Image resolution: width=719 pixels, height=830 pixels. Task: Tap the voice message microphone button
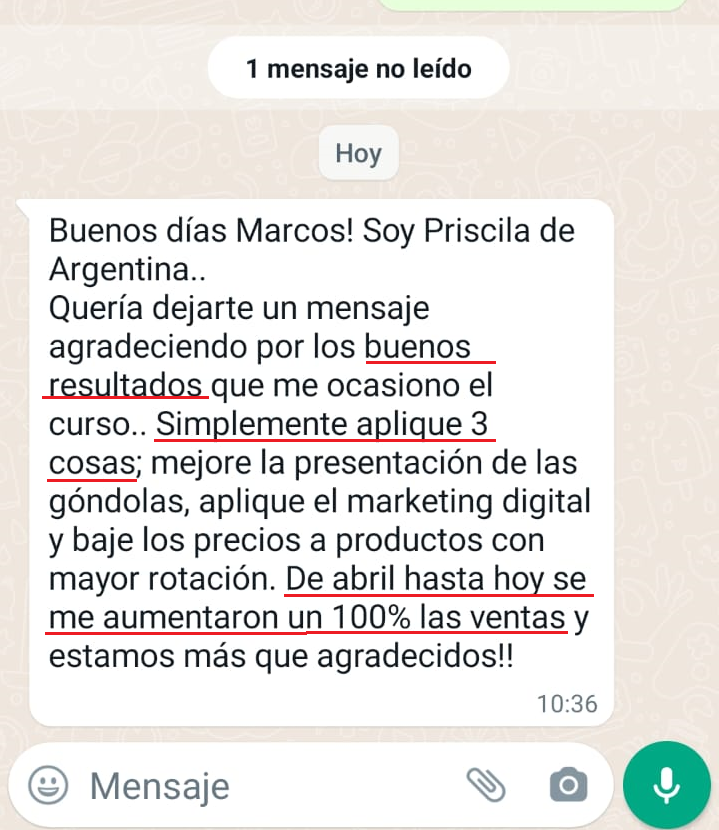point(666,785)
